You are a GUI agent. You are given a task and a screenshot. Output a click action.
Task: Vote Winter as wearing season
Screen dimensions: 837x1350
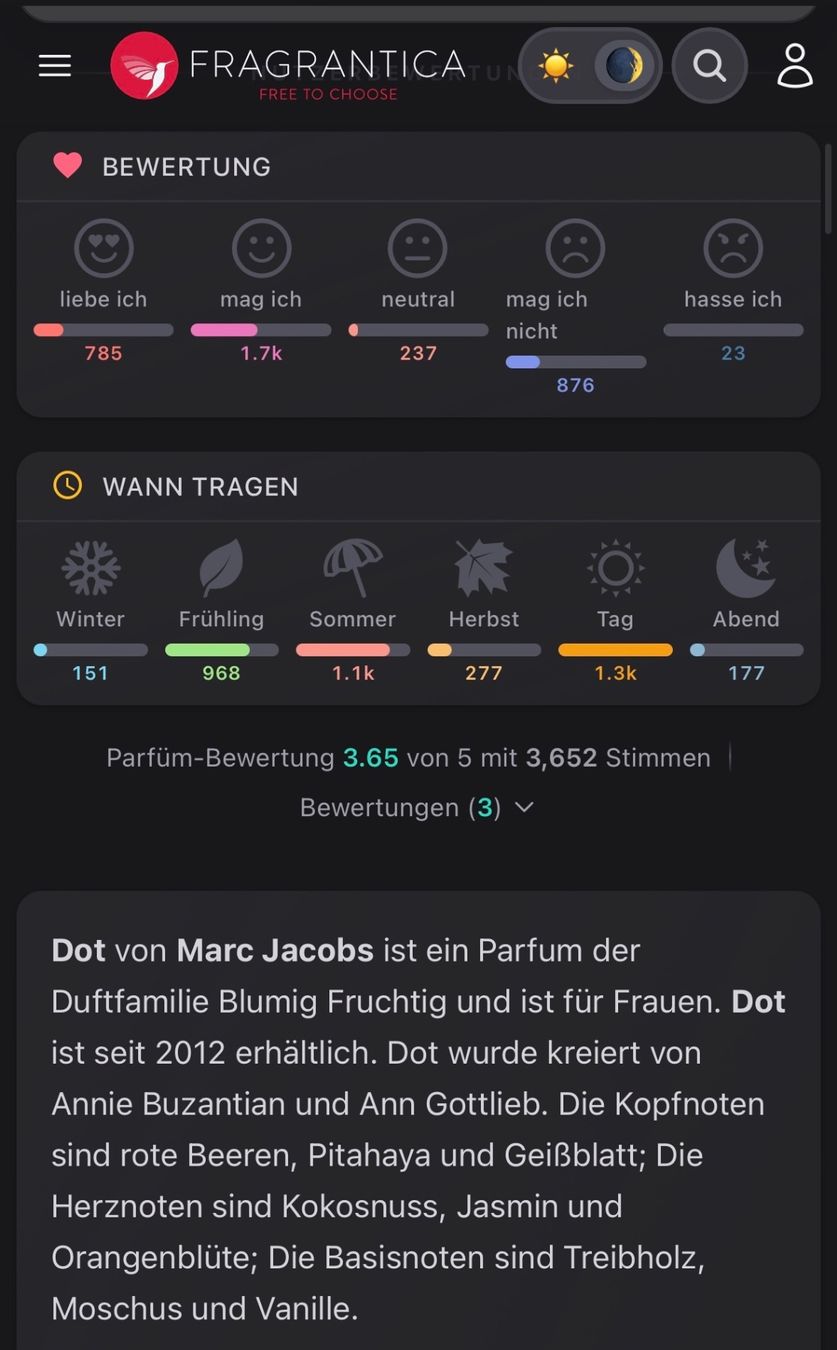pyautogui.click(x=91, y=568)
